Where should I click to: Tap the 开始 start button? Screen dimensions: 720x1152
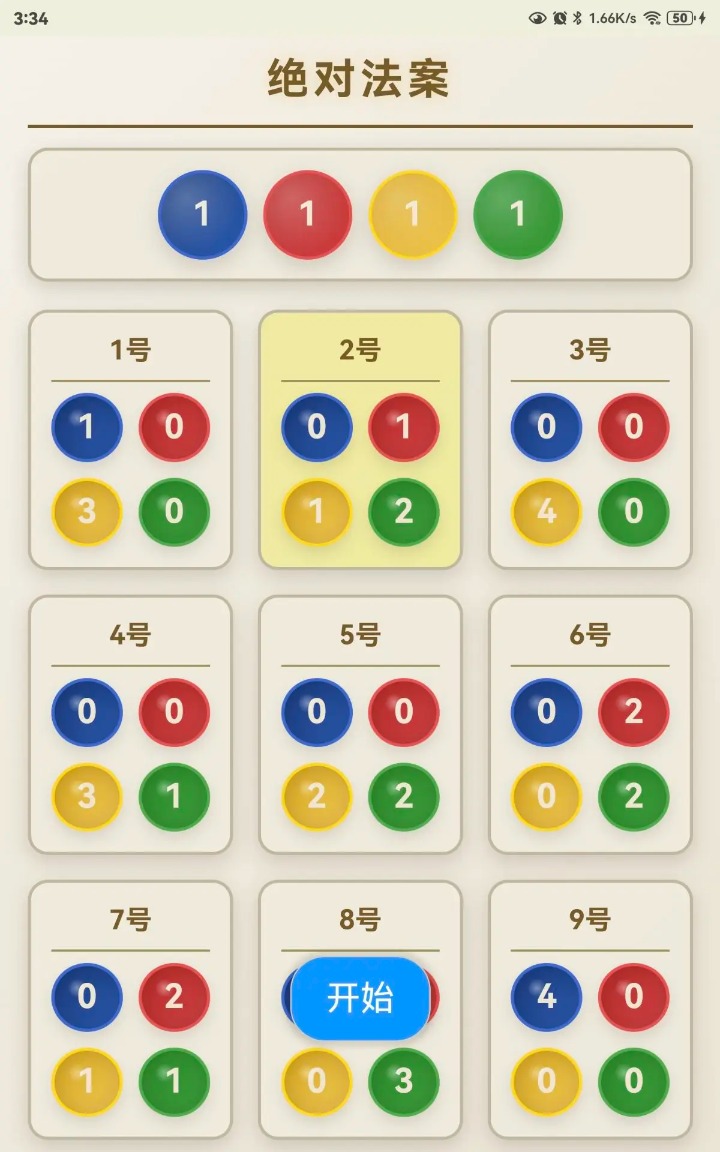pyautogui.click(x=360, y=998)
